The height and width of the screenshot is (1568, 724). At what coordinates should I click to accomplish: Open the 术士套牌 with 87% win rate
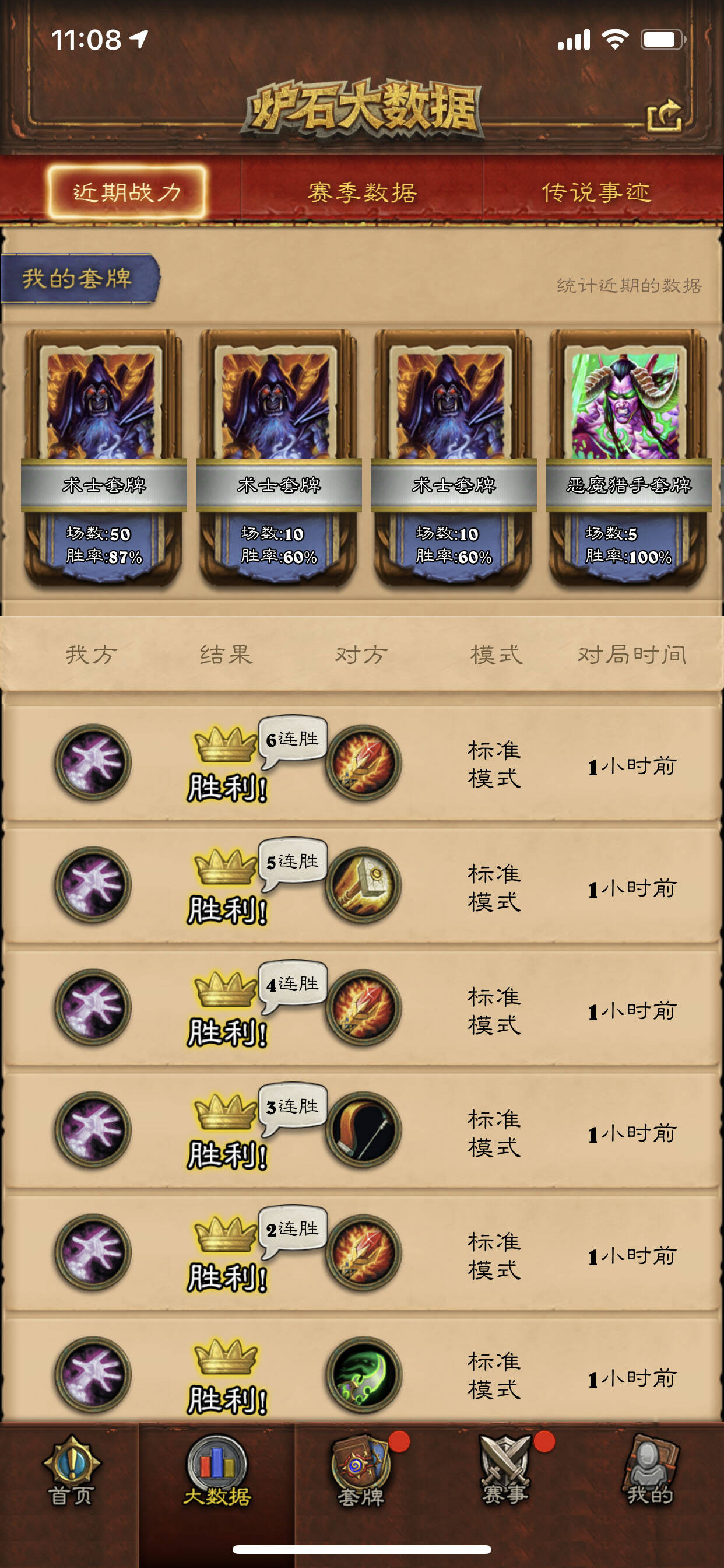click(103, 458)
